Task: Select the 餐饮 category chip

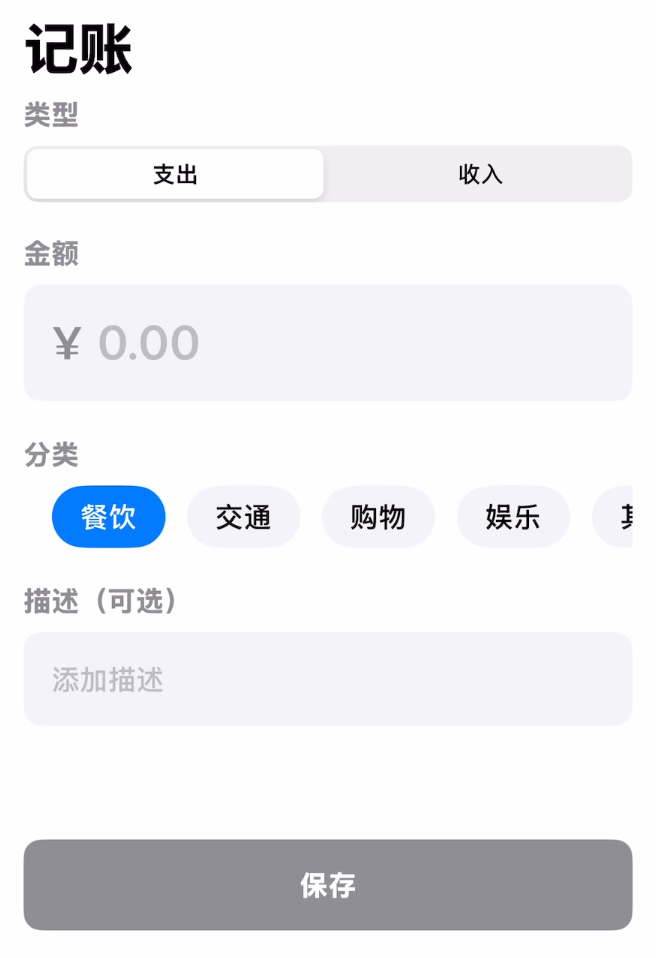Action: 109,517
